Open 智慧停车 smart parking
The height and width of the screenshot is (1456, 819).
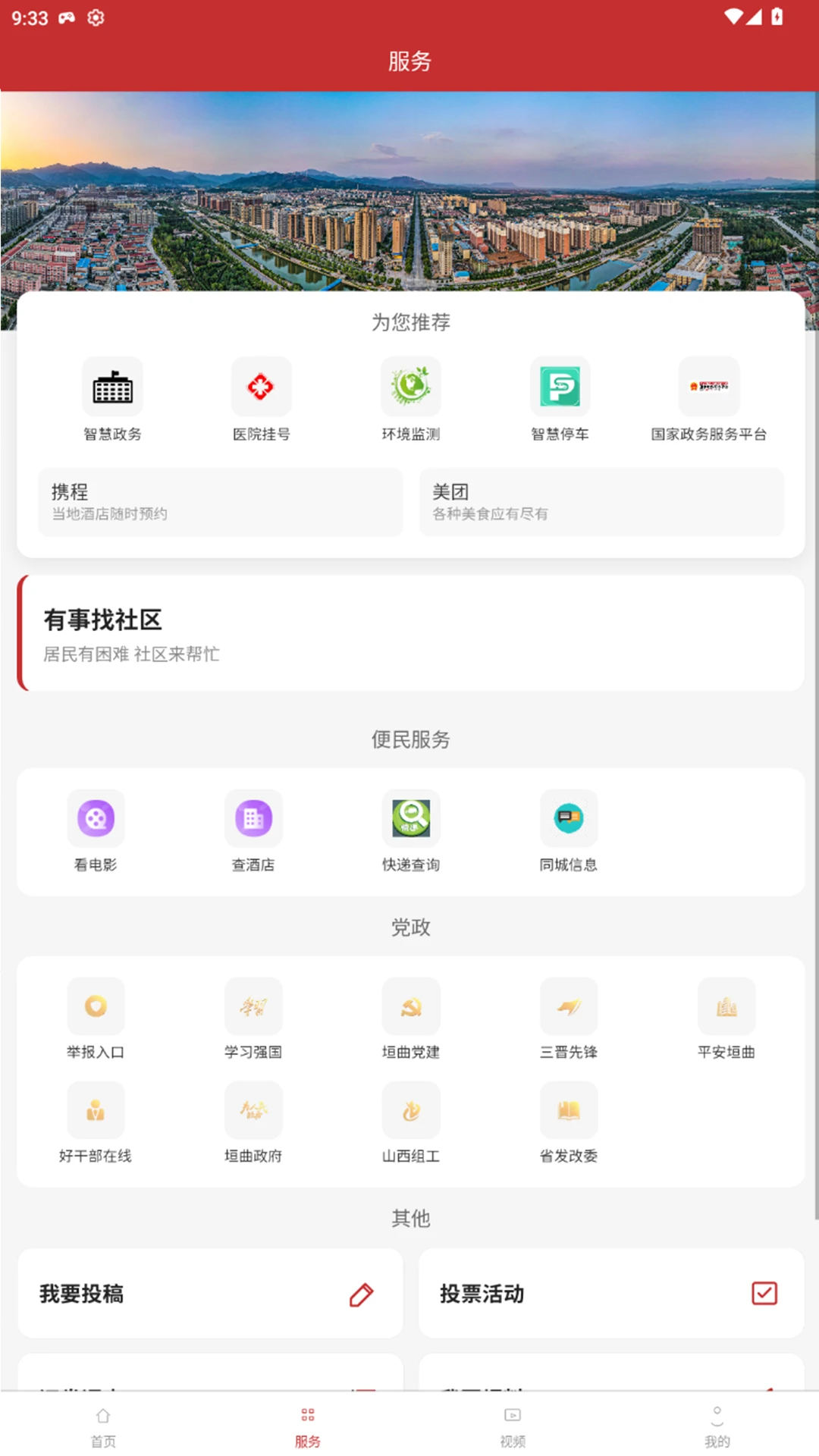click(x=560, y=400)
